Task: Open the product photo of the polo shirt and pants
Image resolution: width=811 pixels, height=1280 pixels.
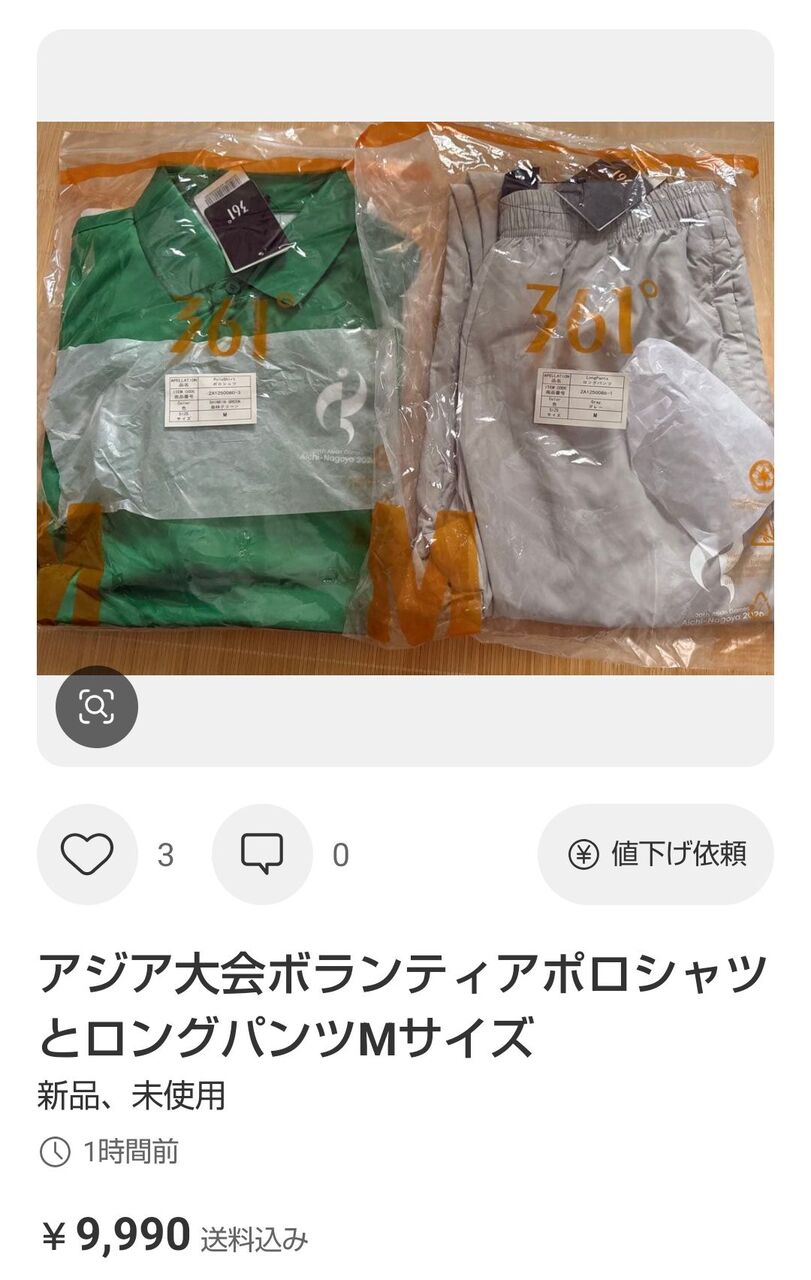Action: pos(405,398)
